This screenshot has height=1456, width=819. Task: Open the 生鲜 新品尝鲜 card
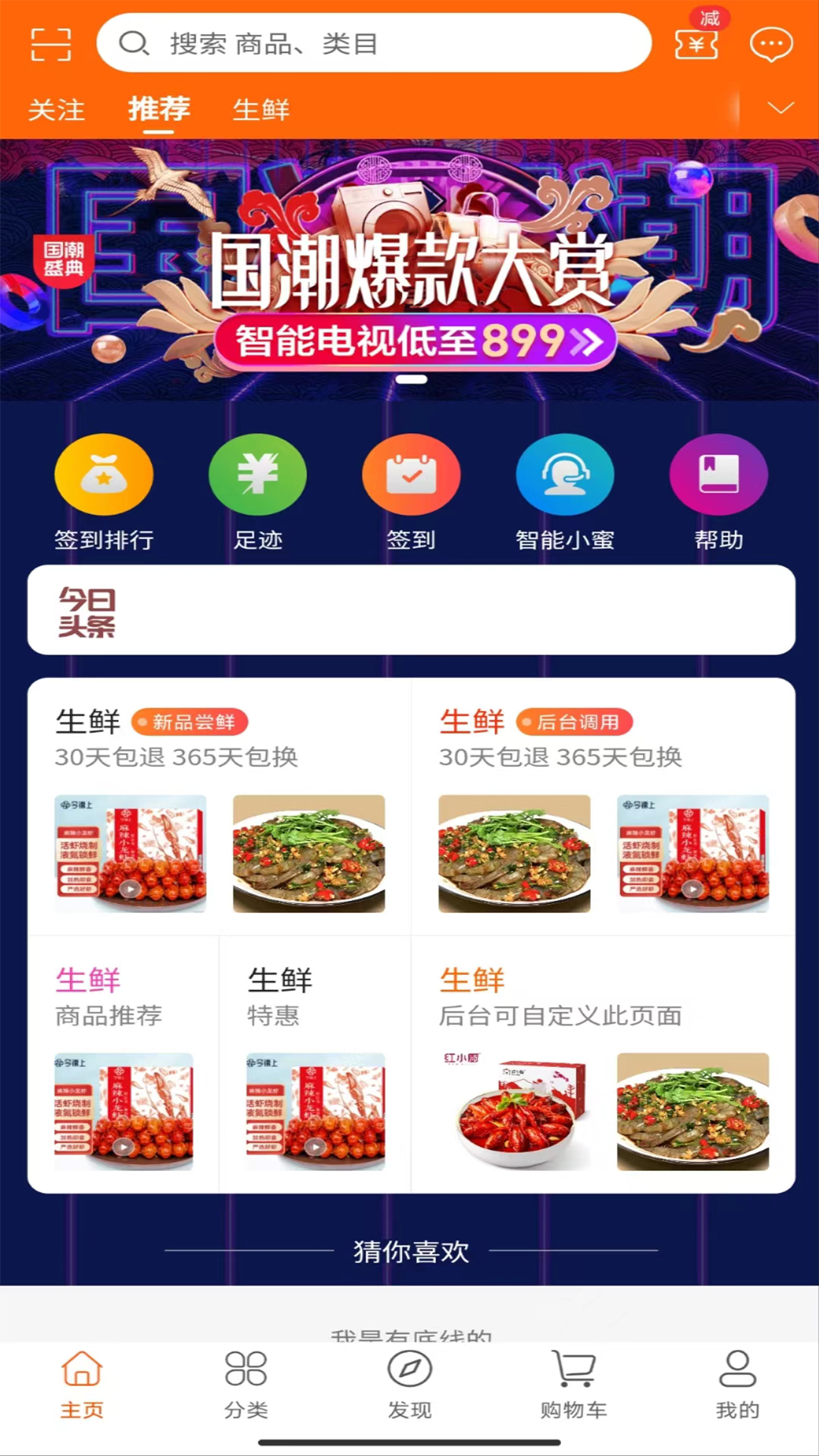coord(219,807)
